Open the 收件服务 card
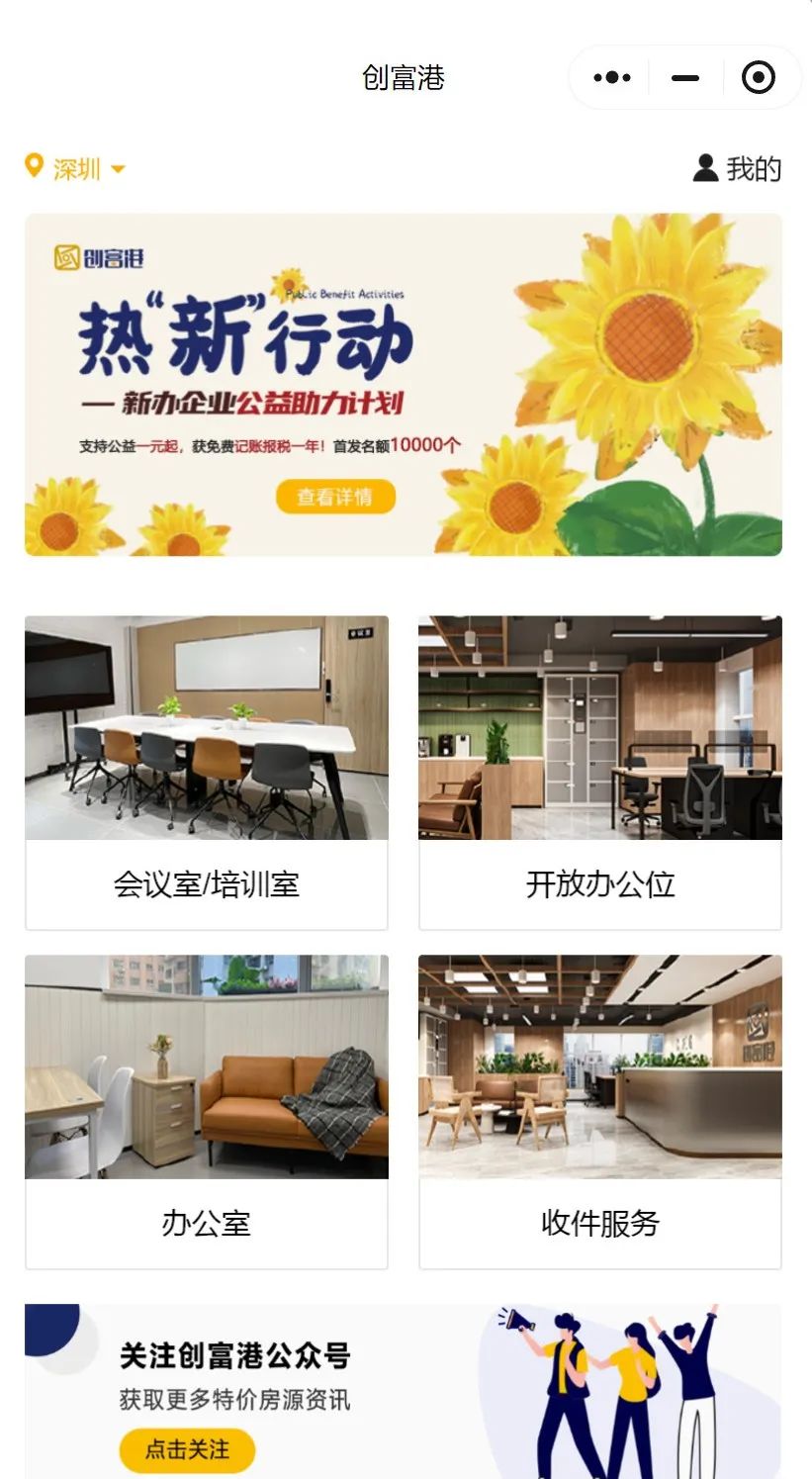This screenshot has height=1479, width=812. coord(599,1111)
